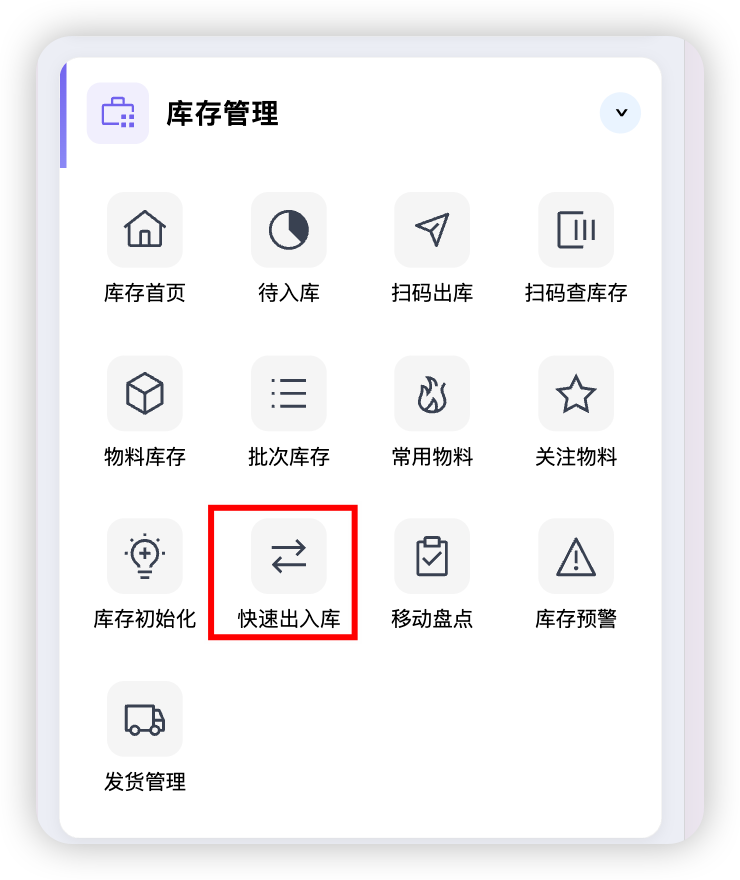Open 发货管理 with the truck icon
740x880 pixels.
pyautogui.click(x=144, y=718)
